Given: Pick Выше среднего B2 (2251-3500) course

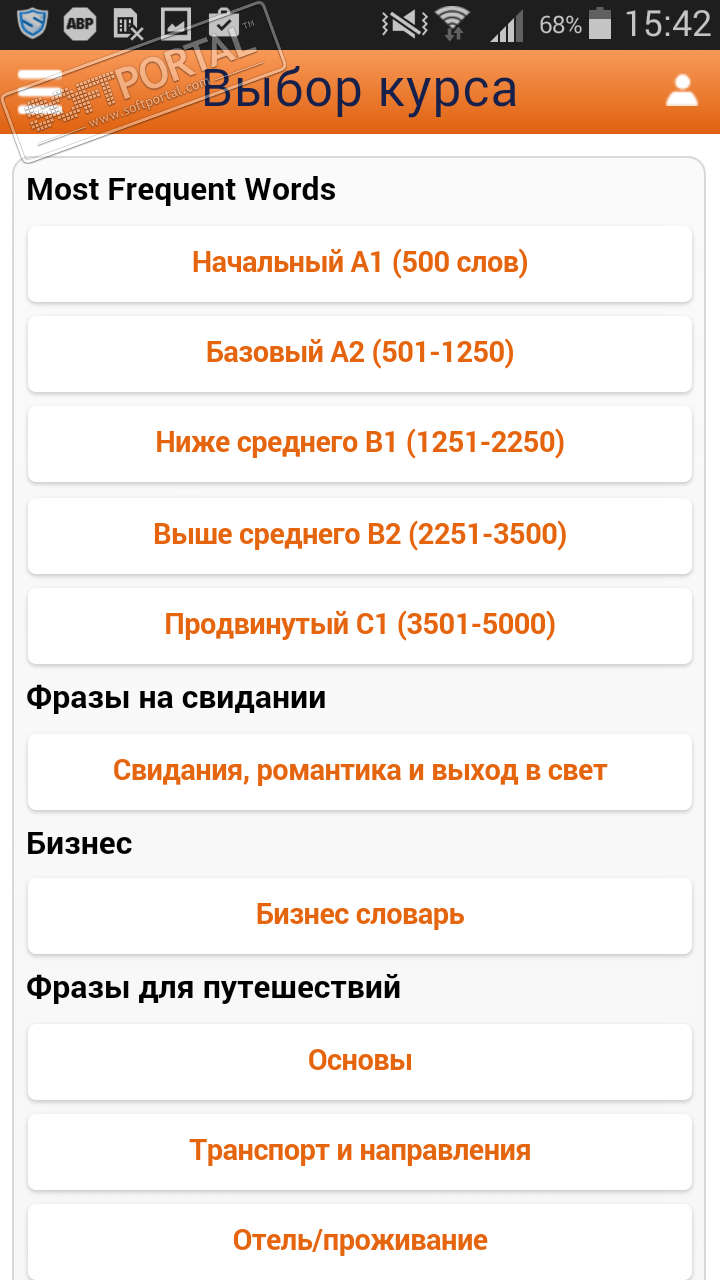Looking at the screenshot, I should click(x=360, y=535).
